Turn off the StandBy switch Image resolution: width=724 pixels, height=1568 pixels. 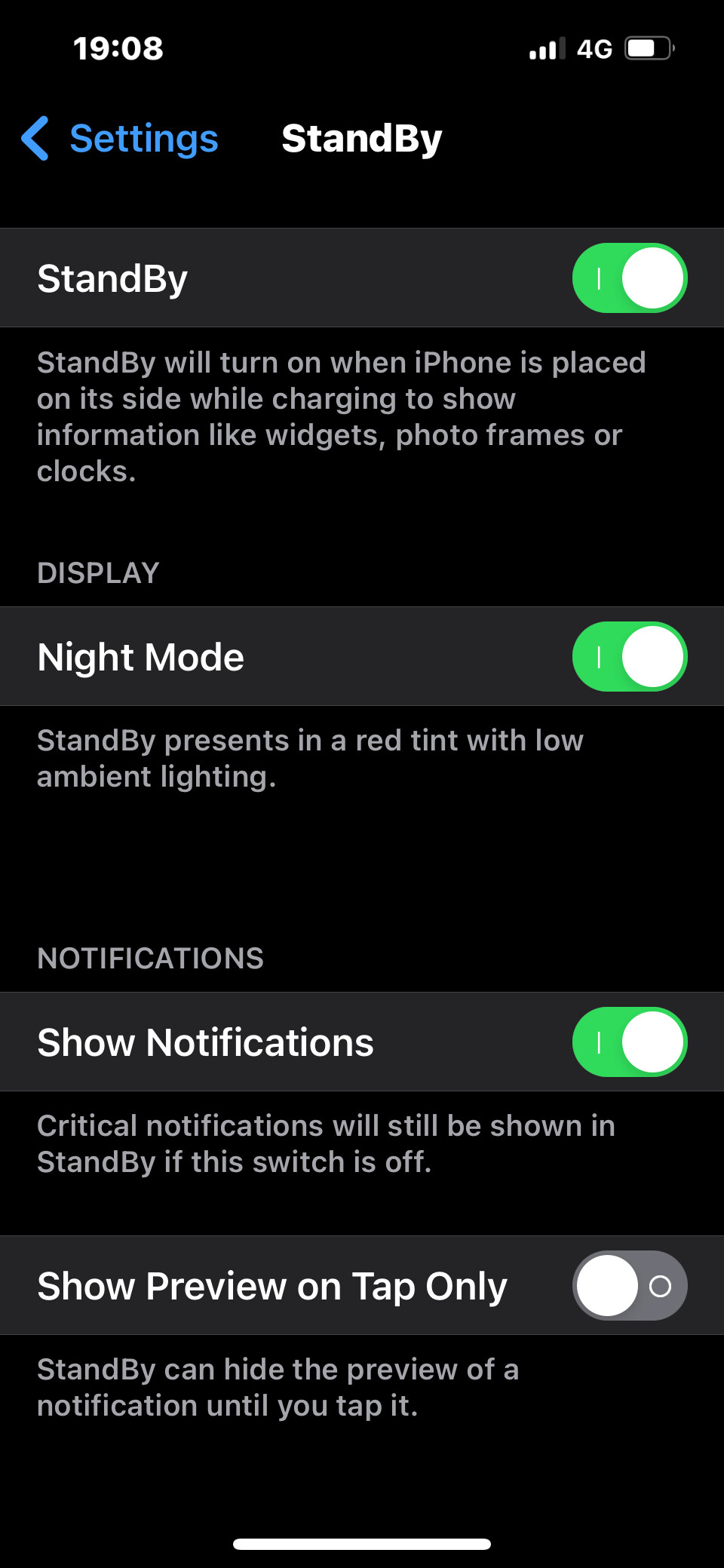coord(630,278)
